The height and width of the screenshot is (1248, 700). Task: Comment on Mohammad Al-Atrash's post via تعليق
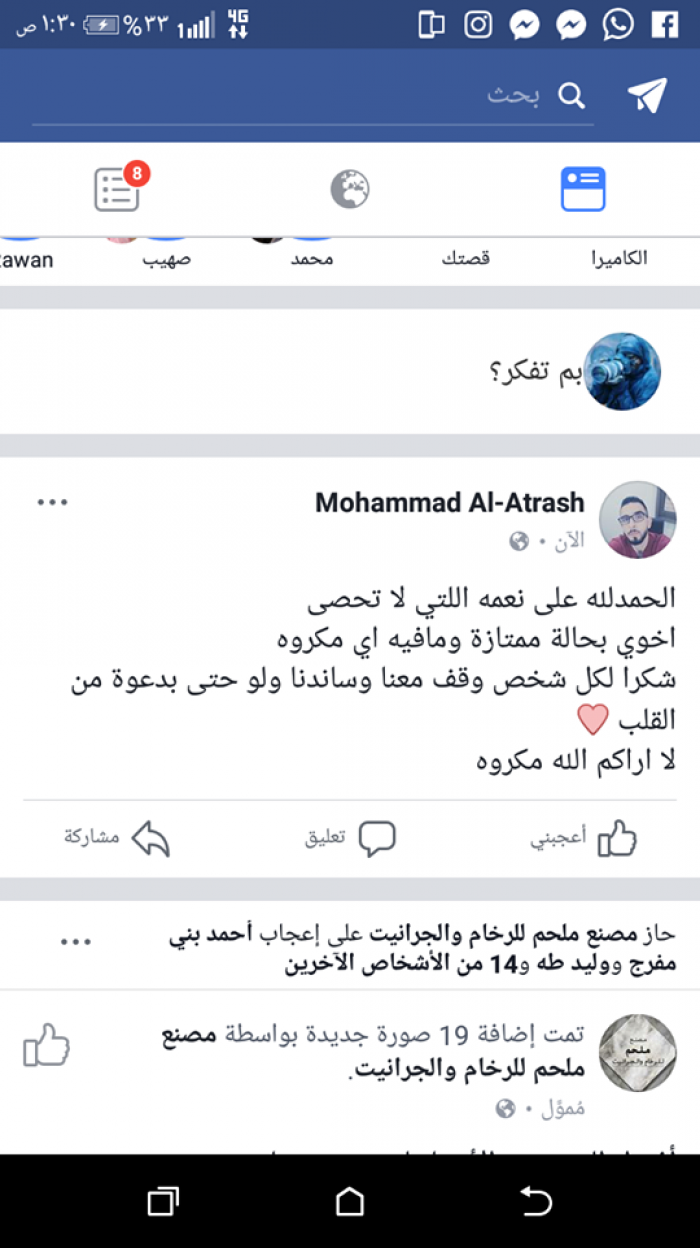click(x=350, y=839)
